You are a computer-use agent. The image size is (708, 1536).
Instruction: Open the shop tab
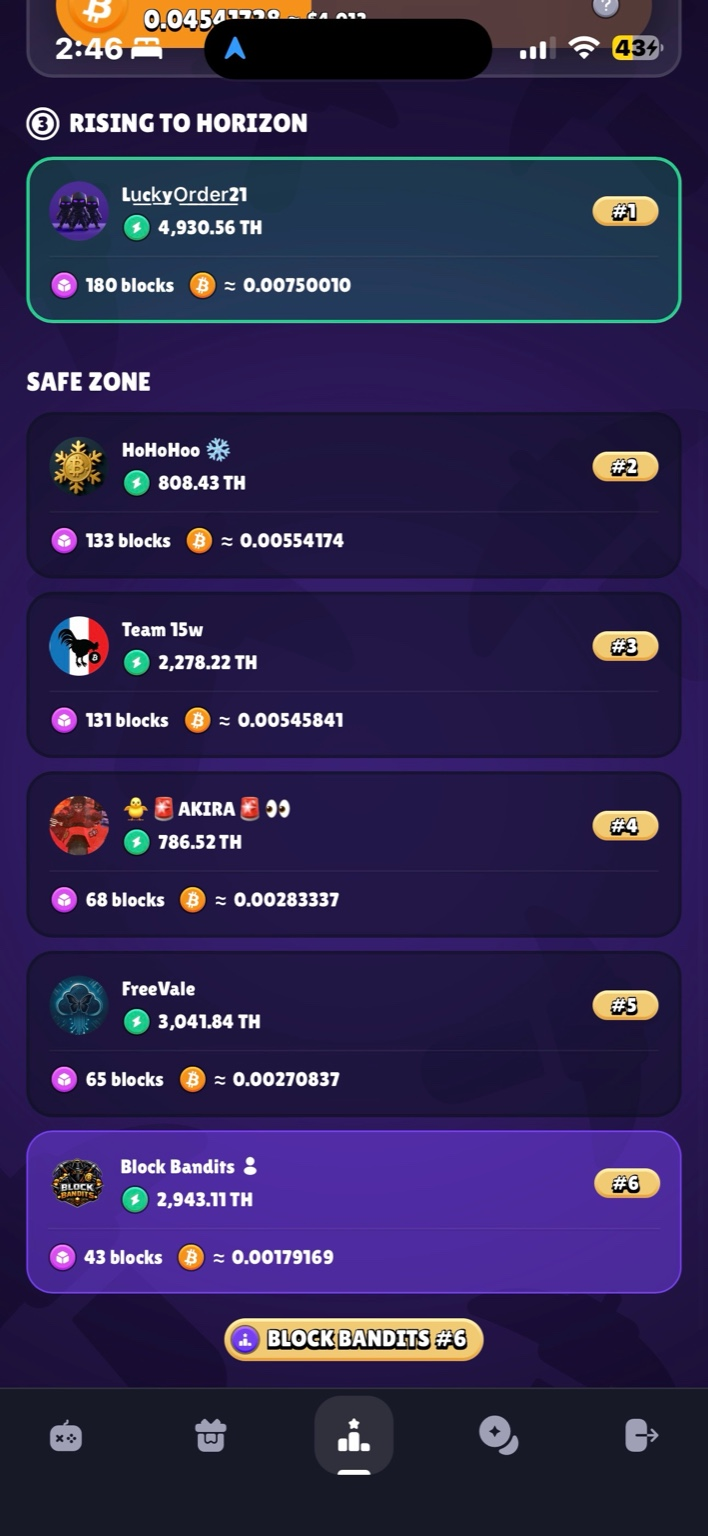point(210,1436)
